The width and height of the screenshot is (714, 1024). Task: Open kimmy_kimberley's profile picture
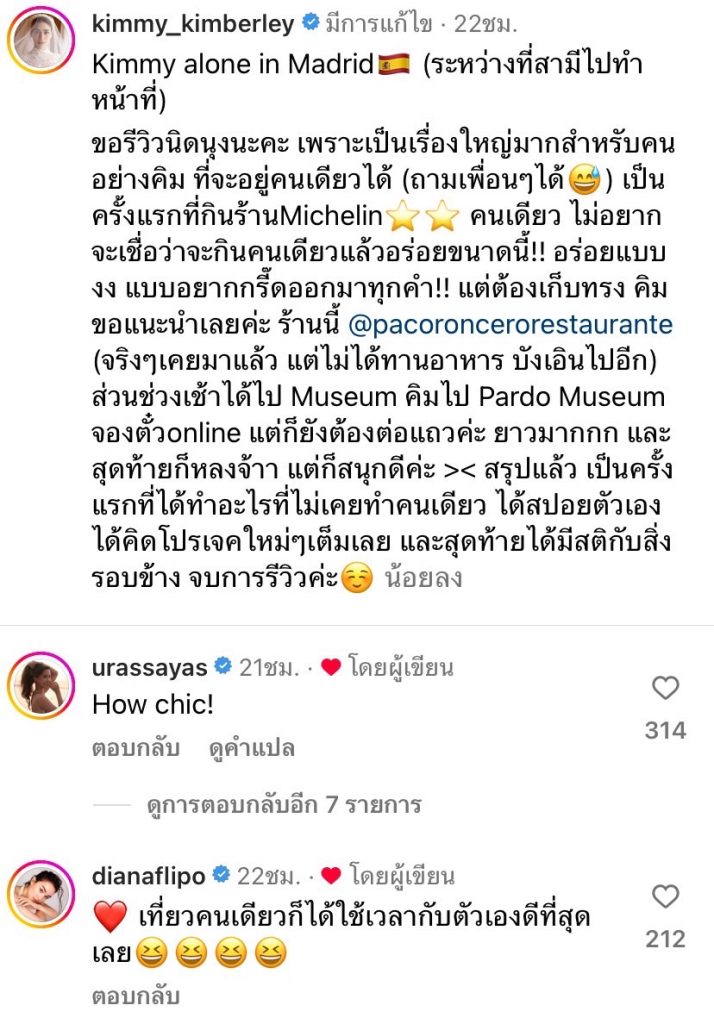43,41
